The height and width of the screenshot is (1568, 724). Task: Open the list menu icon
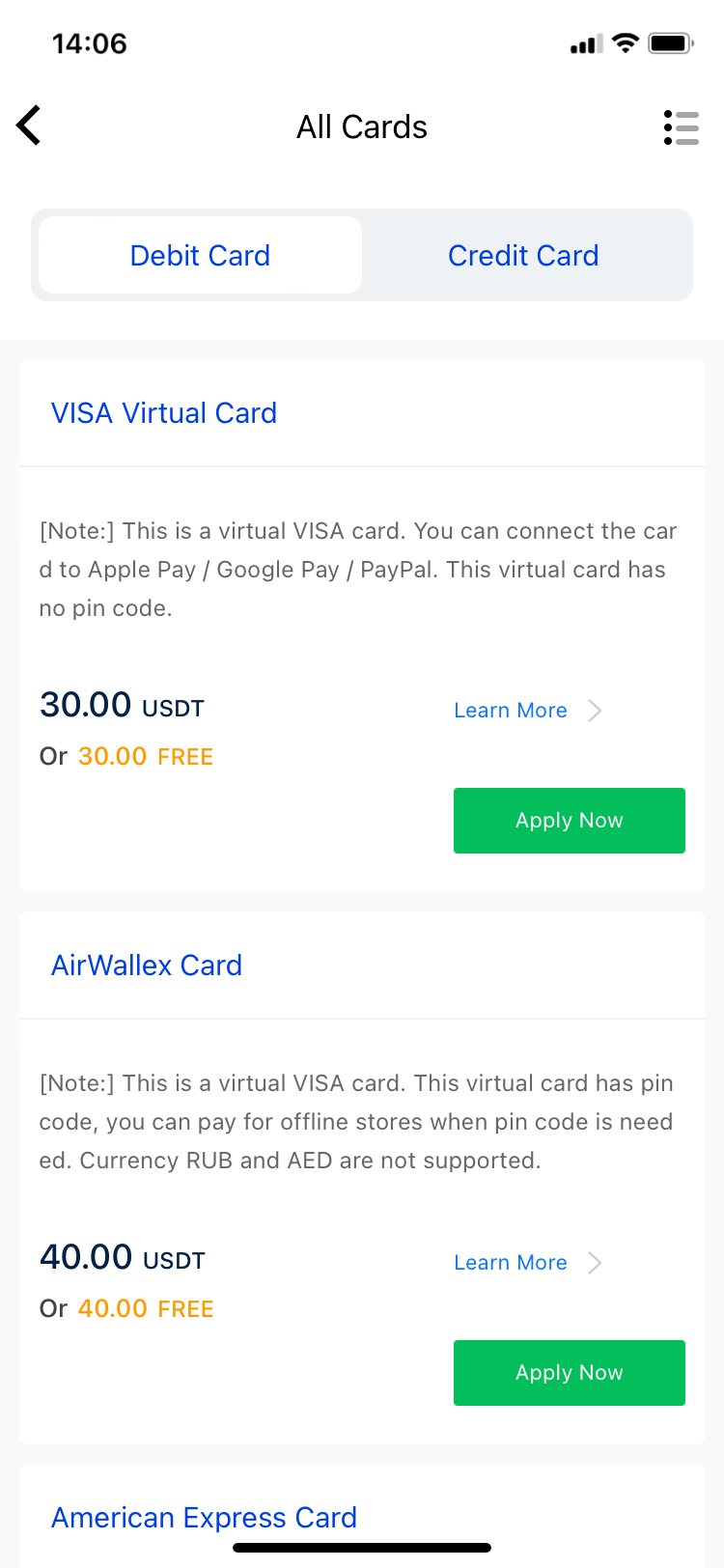click(x=681, y=127)
